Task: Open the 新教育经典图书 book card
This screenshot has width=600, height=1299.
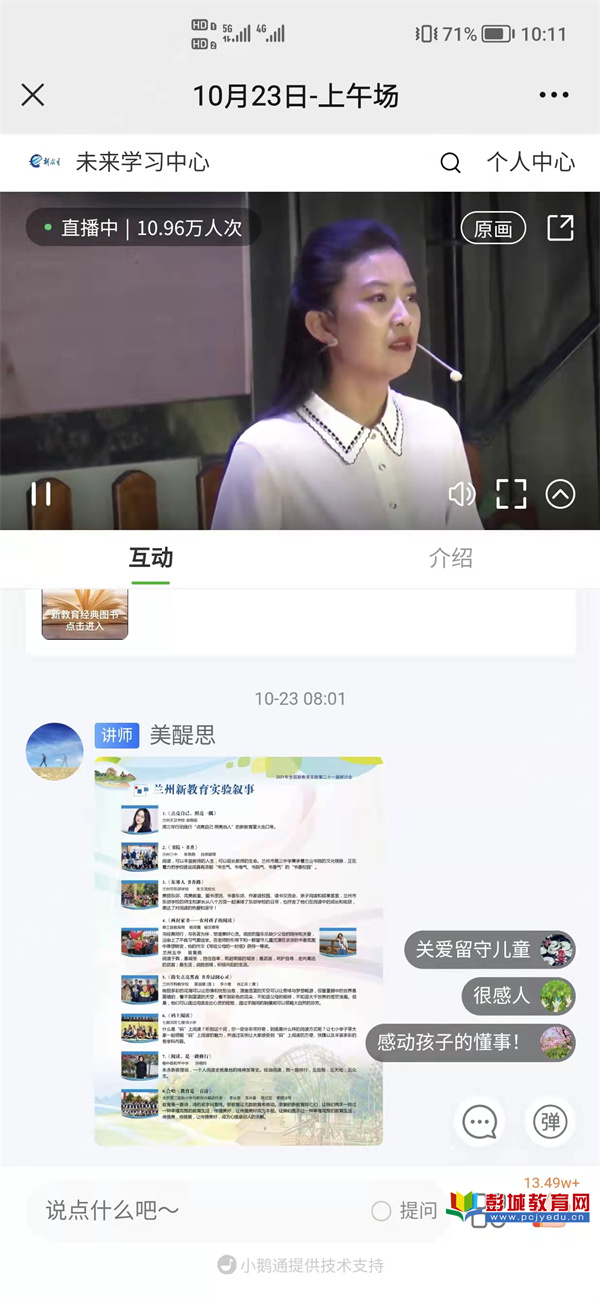Action: pos(85,614)
